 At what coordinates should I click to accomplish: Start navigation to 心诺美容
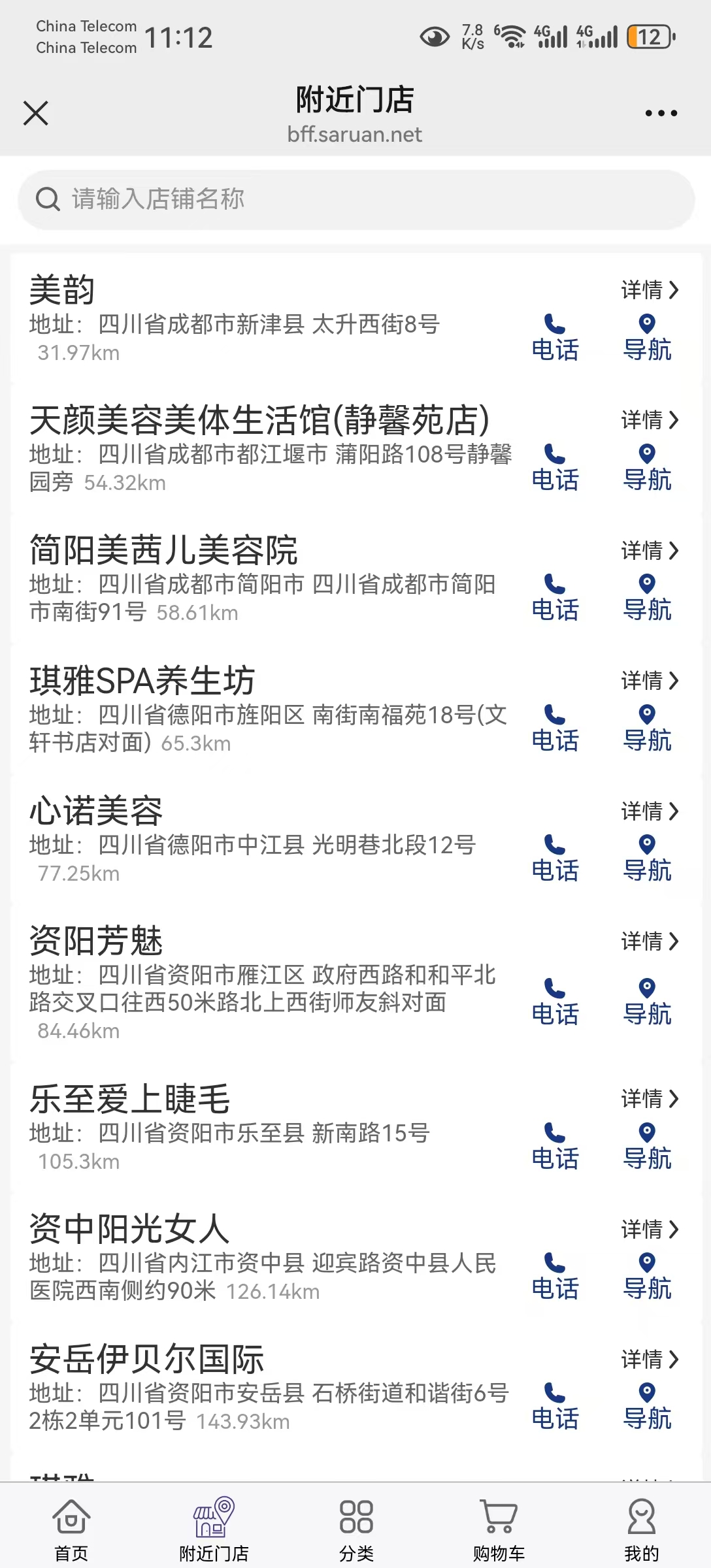coord(647,858)
